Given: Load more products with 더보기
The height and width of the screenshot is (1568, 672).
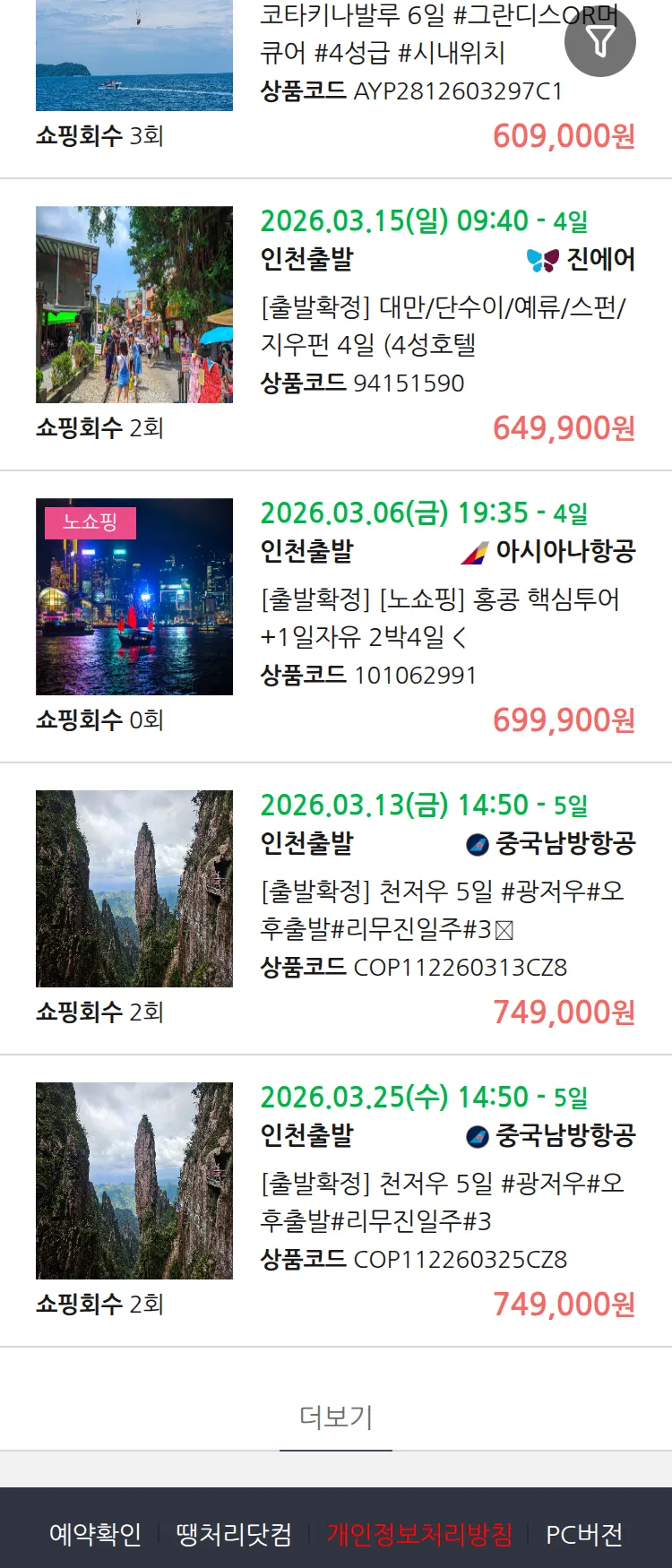Looking at the screenshot, I should click(336, 1417).
